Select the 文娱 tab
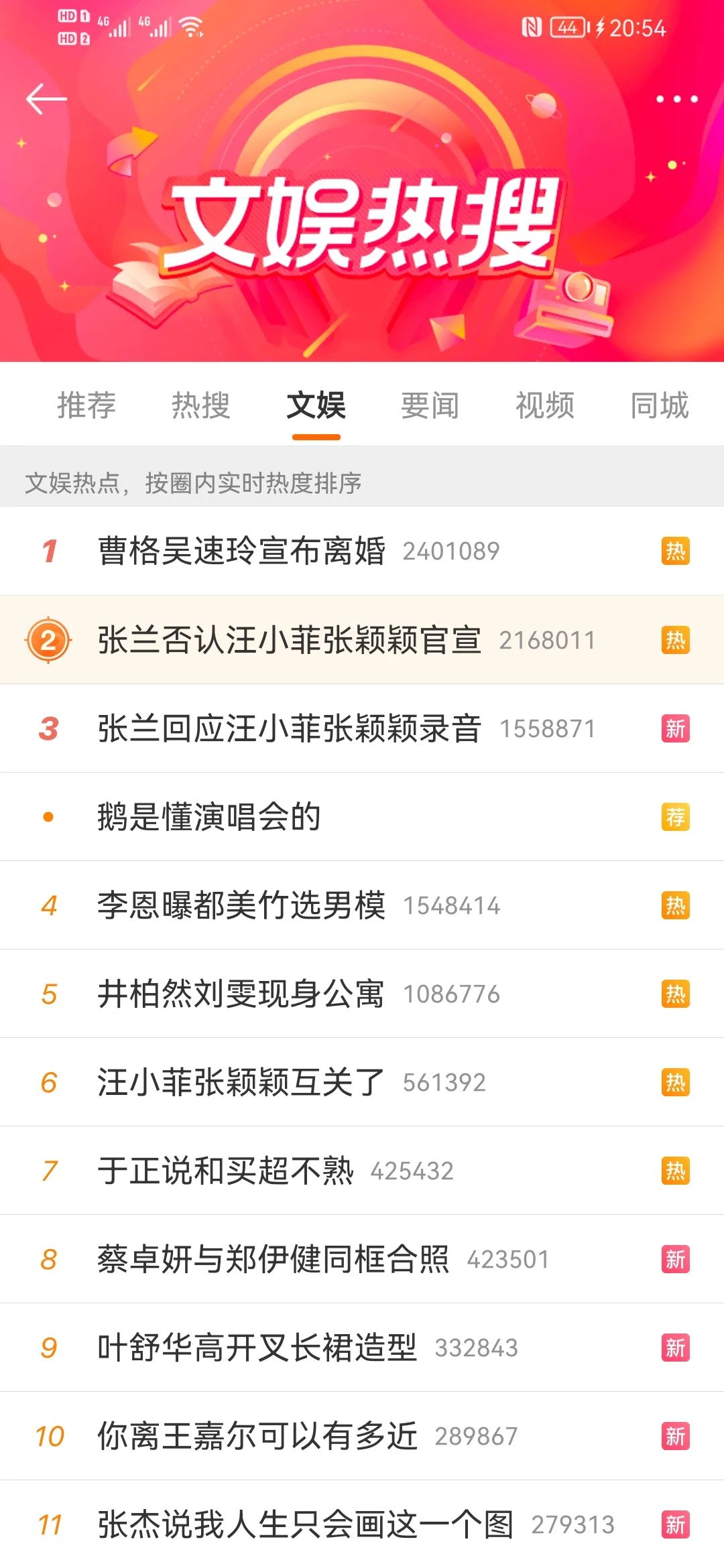This screenshot has width=724, height=1568. pyautogui.click(x=316, y=405)
